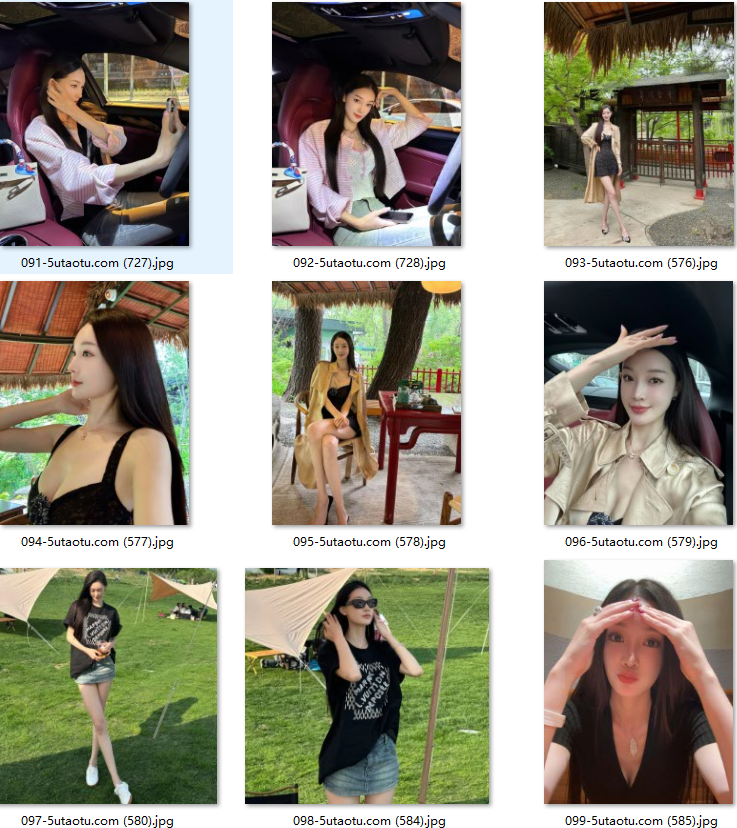Select image 098-5utaotu.com (584).jpg
The height and width of the screenshot is (828, 737).
[366, 686]
